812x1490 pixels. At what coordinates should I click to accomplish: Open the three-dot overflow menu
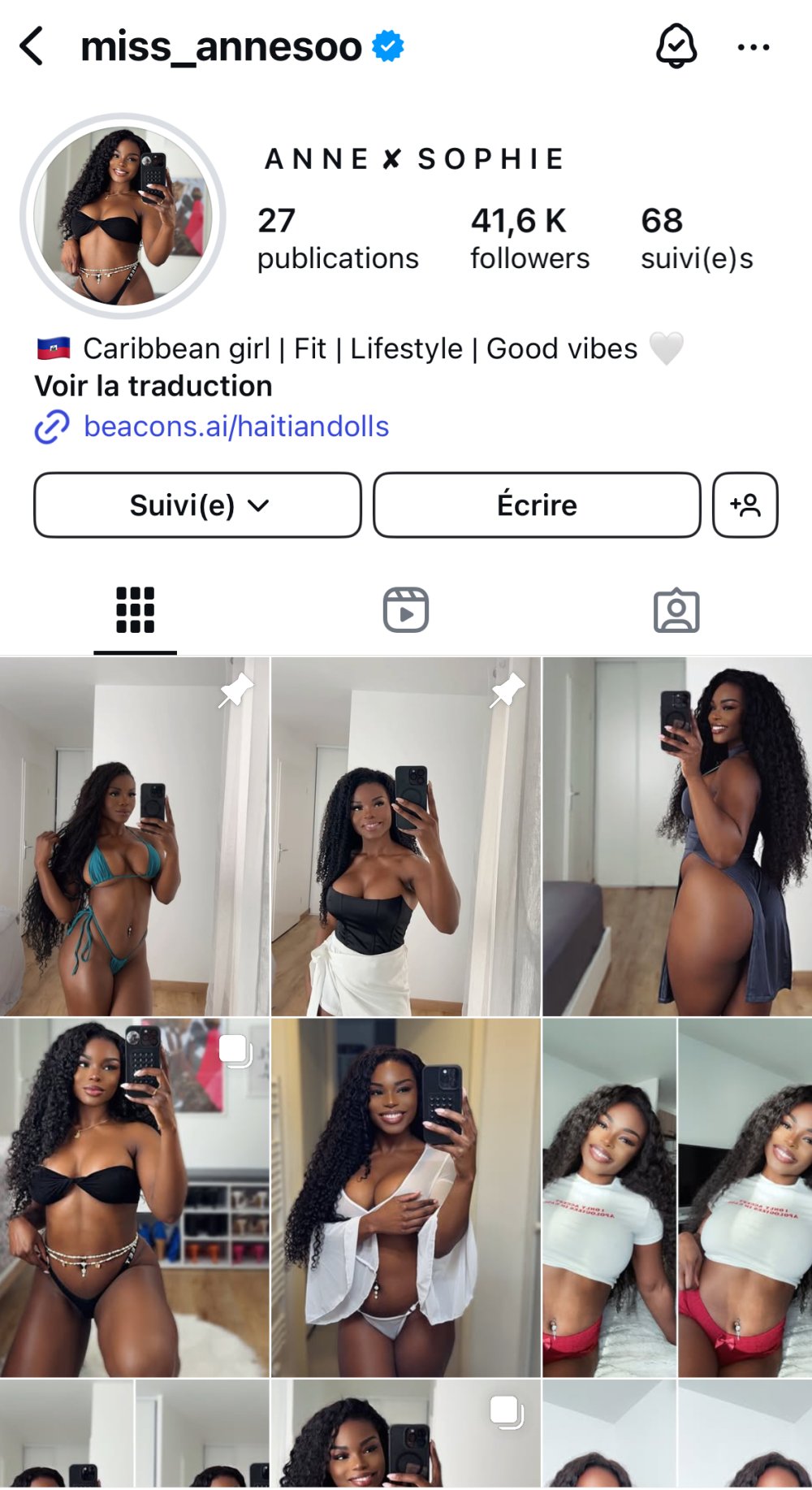(x=753, y=47)
